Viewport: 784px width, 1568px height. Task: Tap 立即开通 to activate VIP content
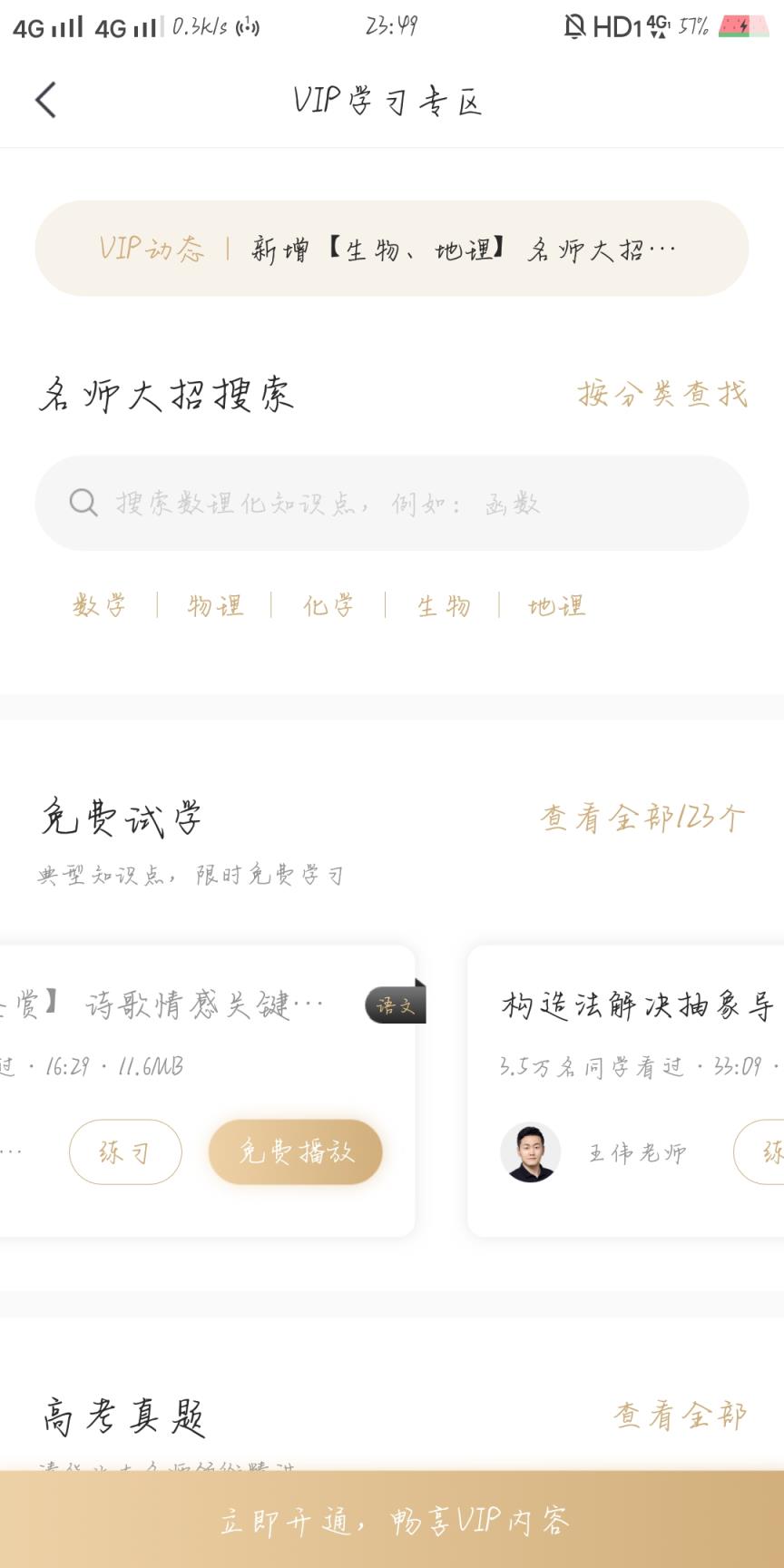[392, 1519]
